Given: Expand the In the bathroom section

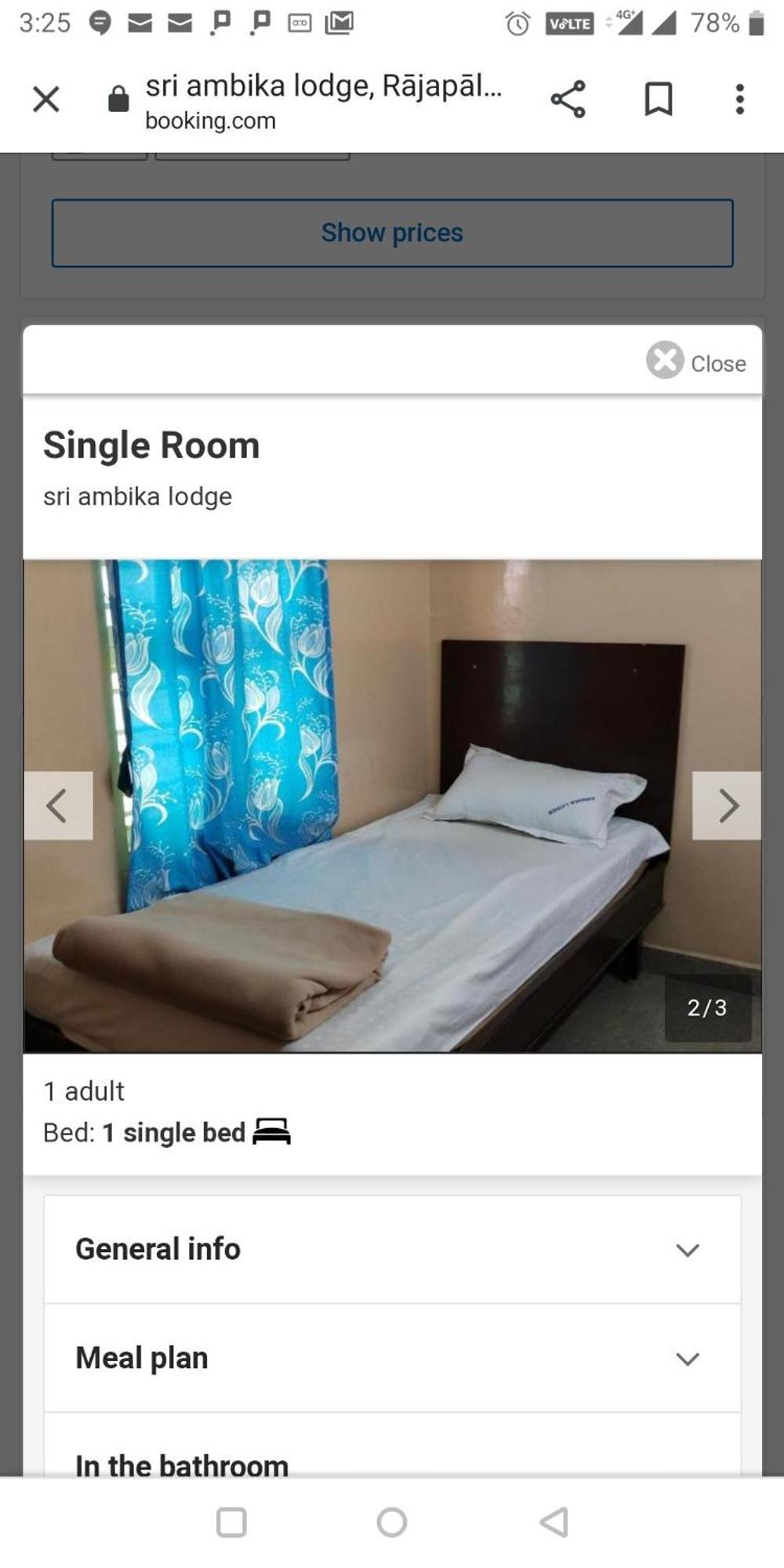Looking at the screenshot, I should click(392, 1463).
